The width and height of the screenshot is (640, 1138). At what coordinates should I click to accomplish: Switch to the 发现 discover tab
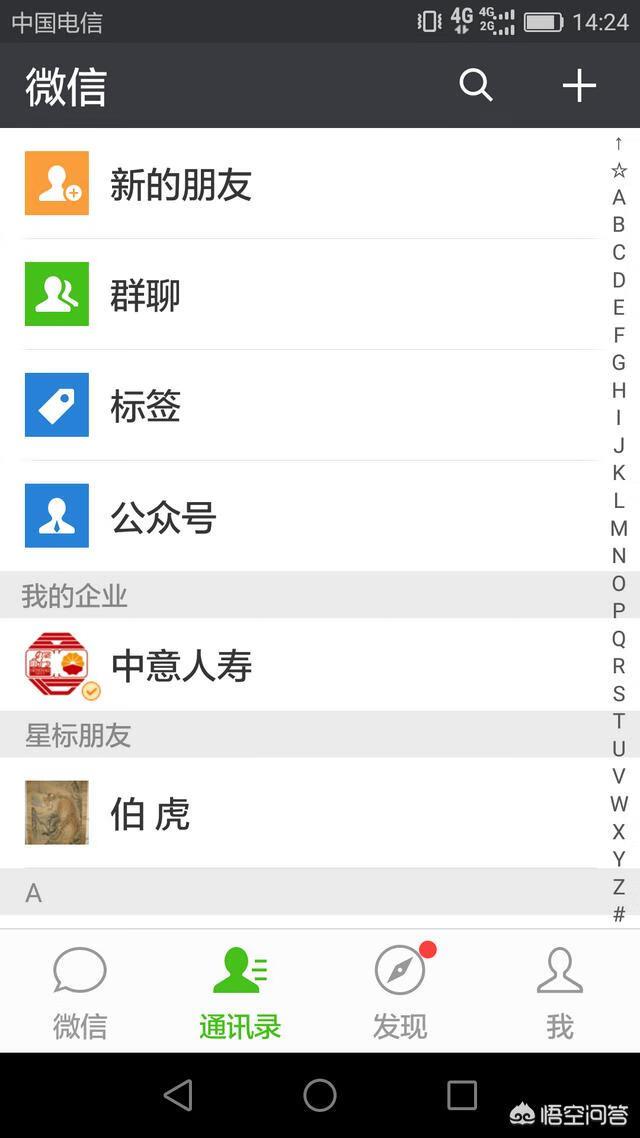(x=400, y=992)
